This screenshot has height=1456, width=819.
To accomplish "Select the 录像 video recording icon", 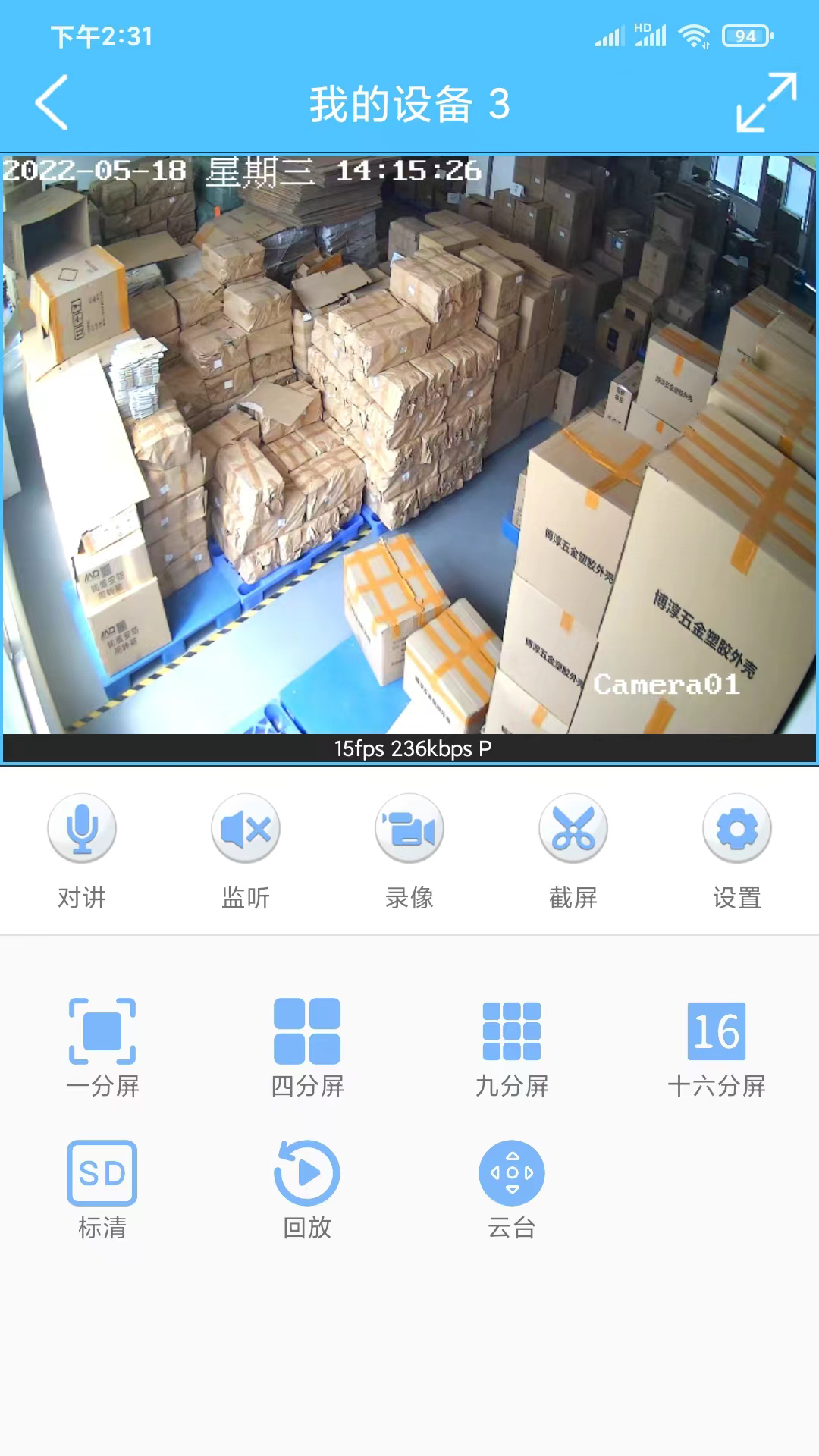I will pos(409,829).
